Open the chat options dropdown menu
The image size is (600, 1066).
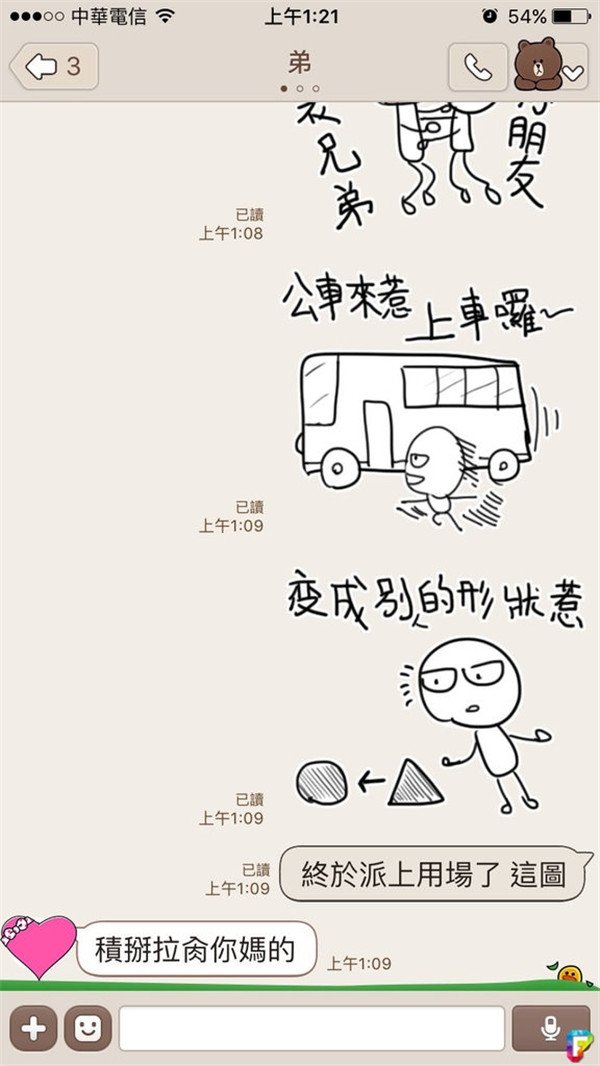(573, 72)
